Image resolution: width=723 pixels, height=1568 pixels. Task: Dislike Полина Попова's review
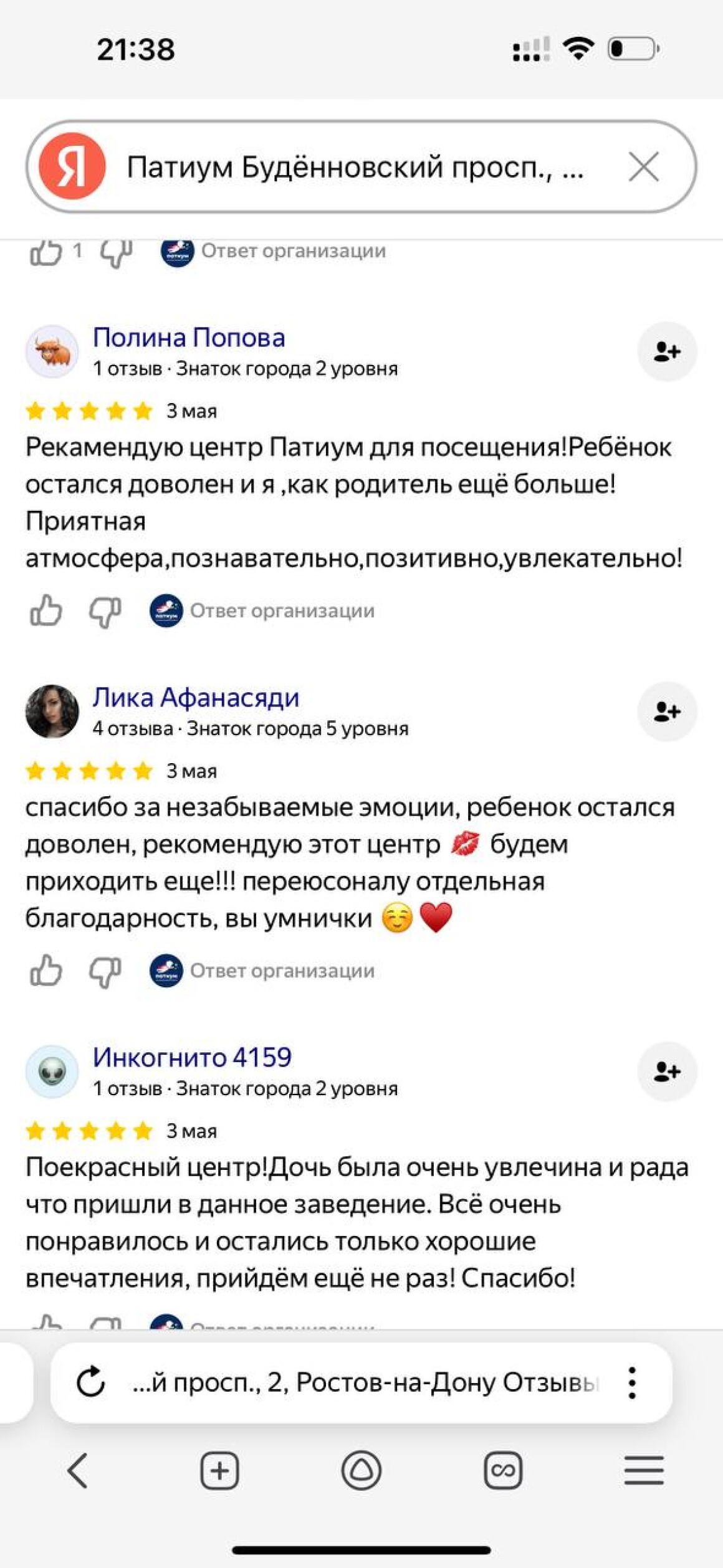(x=105, y=612)
